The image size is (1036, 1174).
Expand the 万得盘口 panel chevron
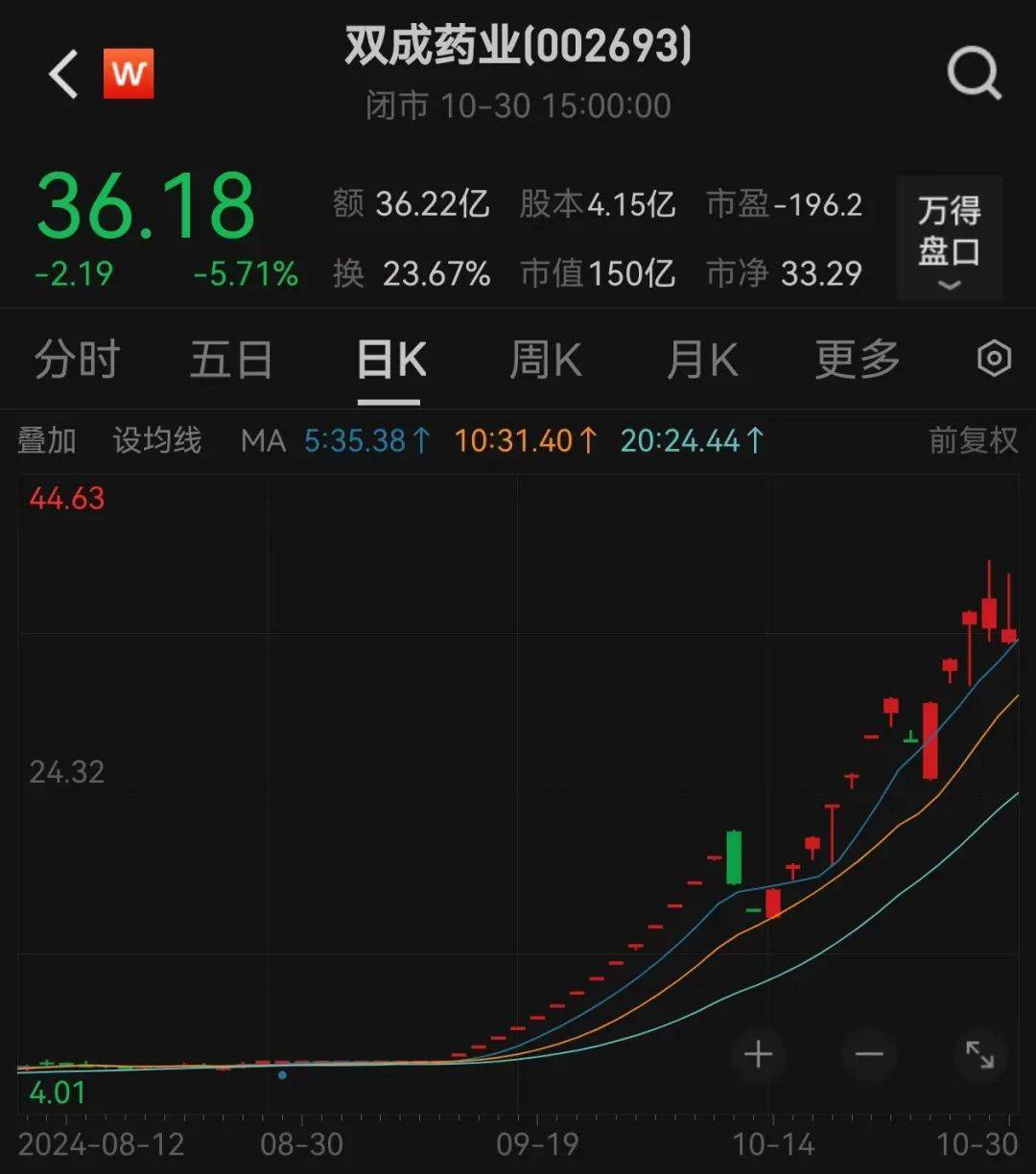pyautogui.click(x=948, y=285)
